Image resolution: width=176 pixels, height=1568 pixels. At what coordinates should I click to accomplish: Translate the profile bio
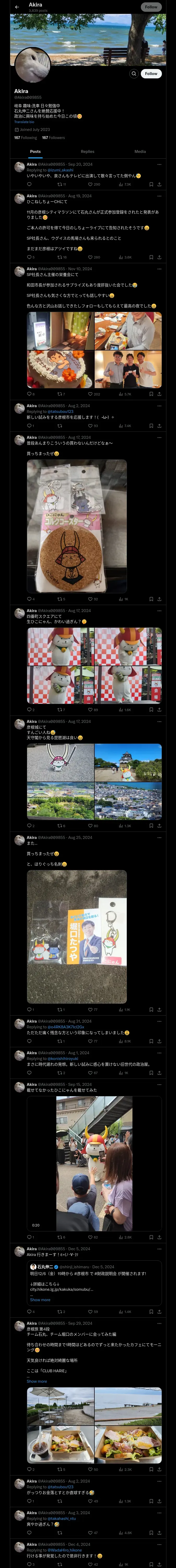(24, 122)
